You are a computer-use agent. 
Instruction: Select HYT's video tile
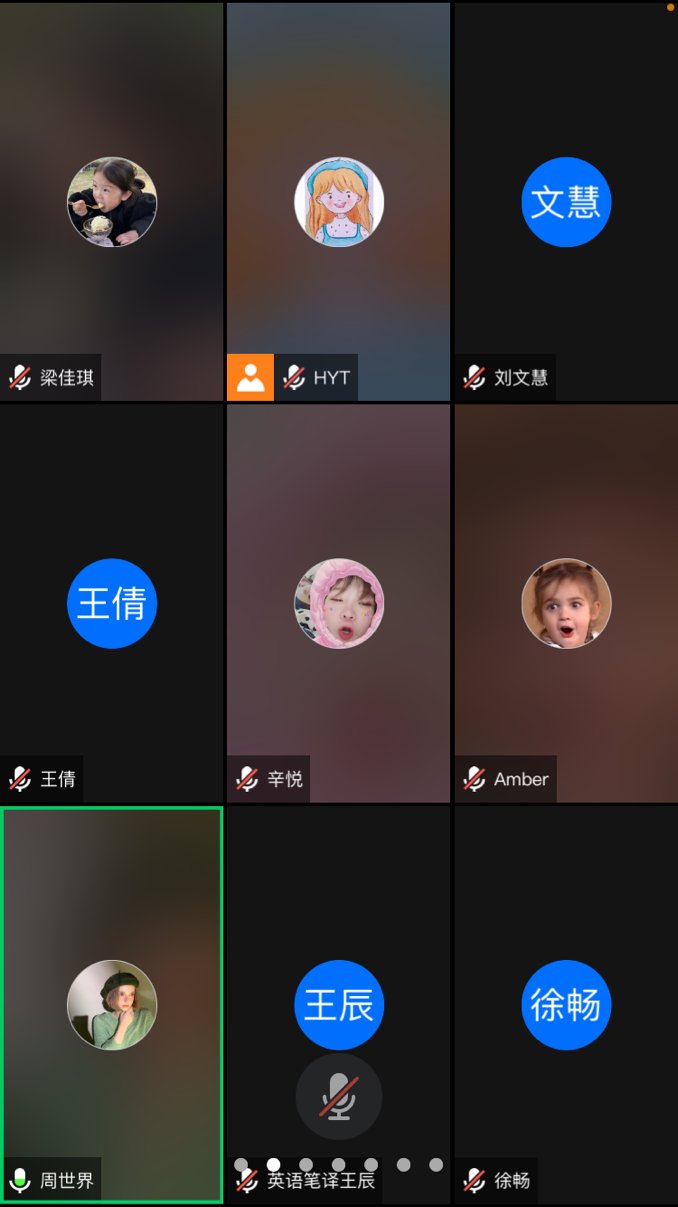click(x=339, y=201)
